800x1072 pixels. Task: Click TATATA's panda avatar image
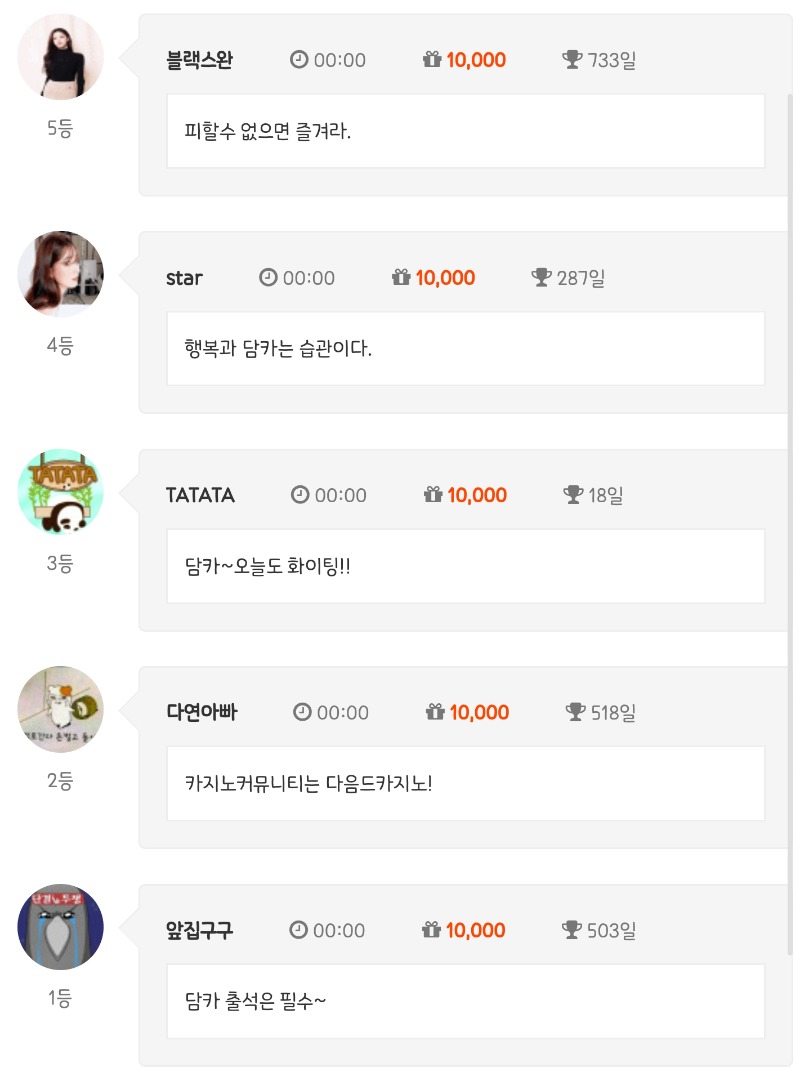click(60, 492)
